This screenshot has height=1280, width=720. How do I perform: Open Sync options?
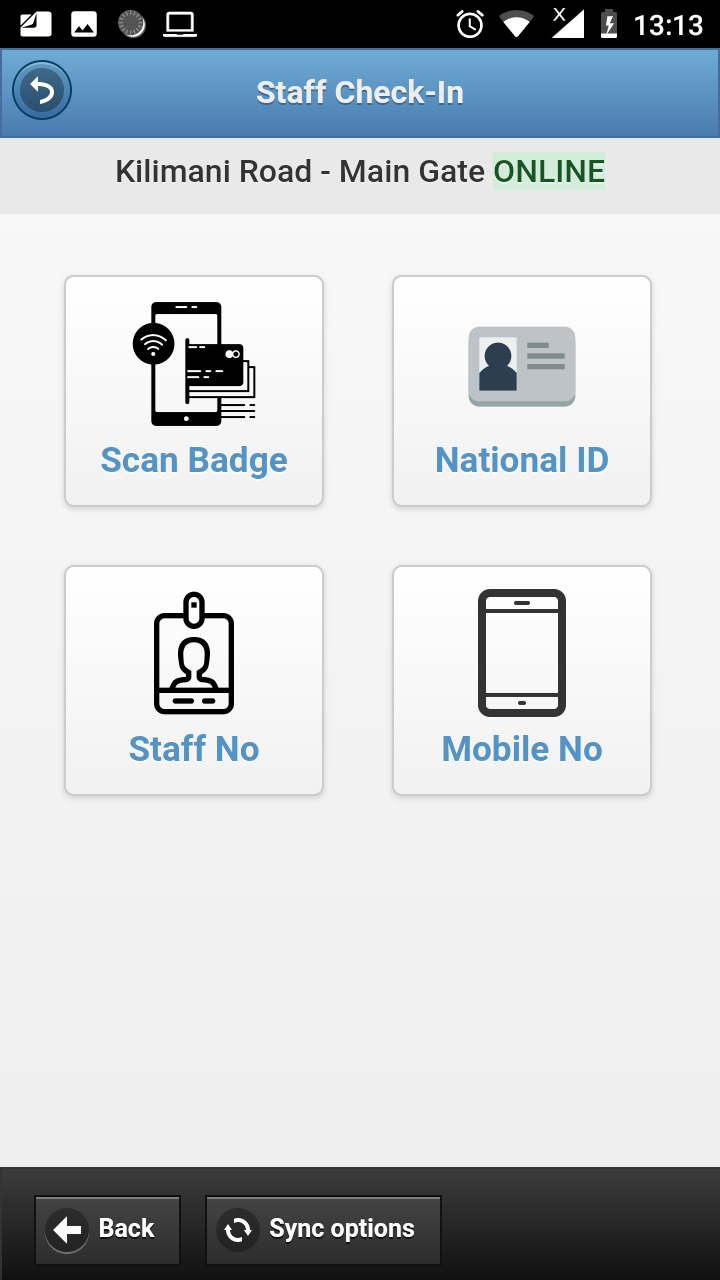pos(323,1229)
